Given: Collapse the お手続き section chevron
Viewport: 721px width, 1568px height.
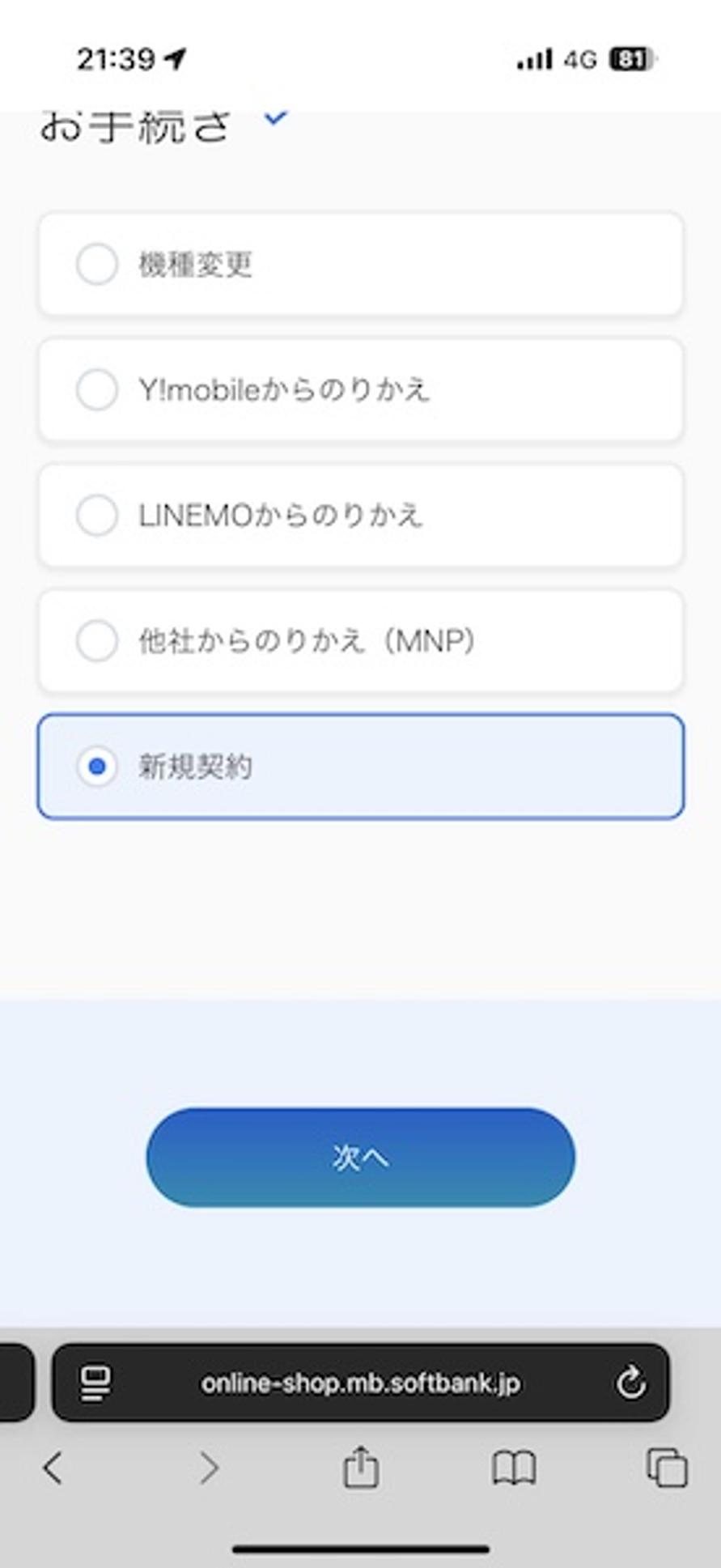Looking at the screenshot, I should coord(276,119).
